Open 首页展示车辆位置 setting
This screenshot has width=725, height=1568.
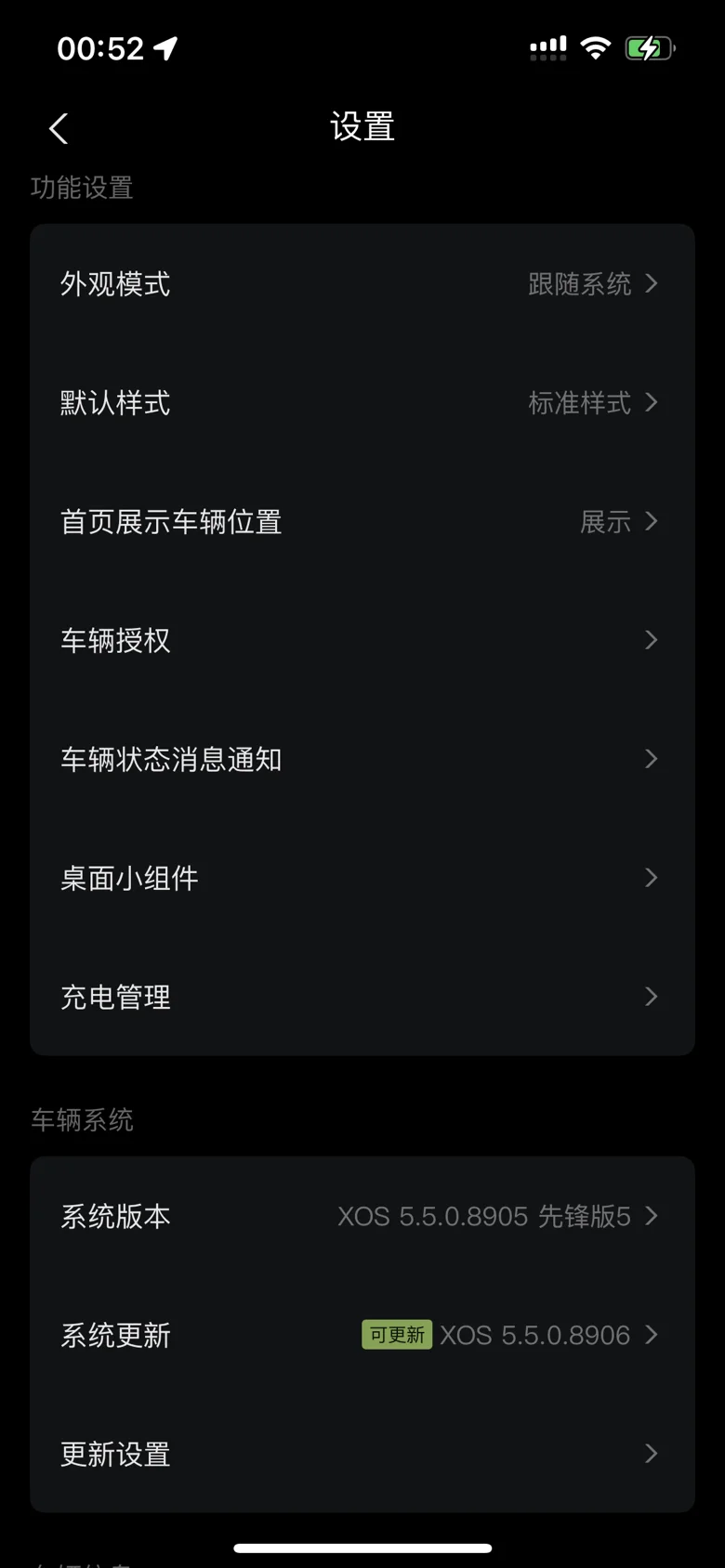[362, 521]
